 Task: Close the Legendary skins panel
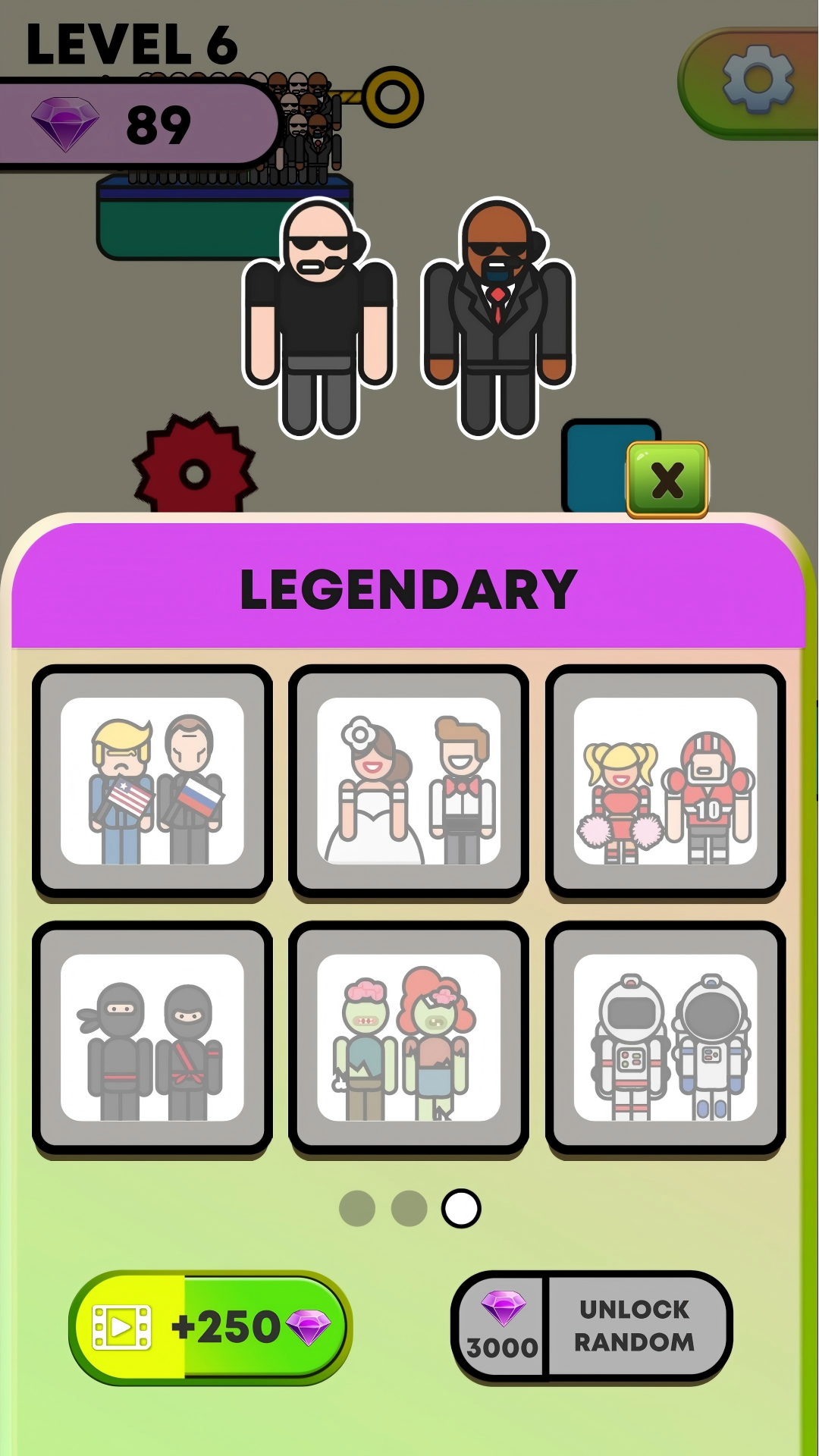[667, 480]
